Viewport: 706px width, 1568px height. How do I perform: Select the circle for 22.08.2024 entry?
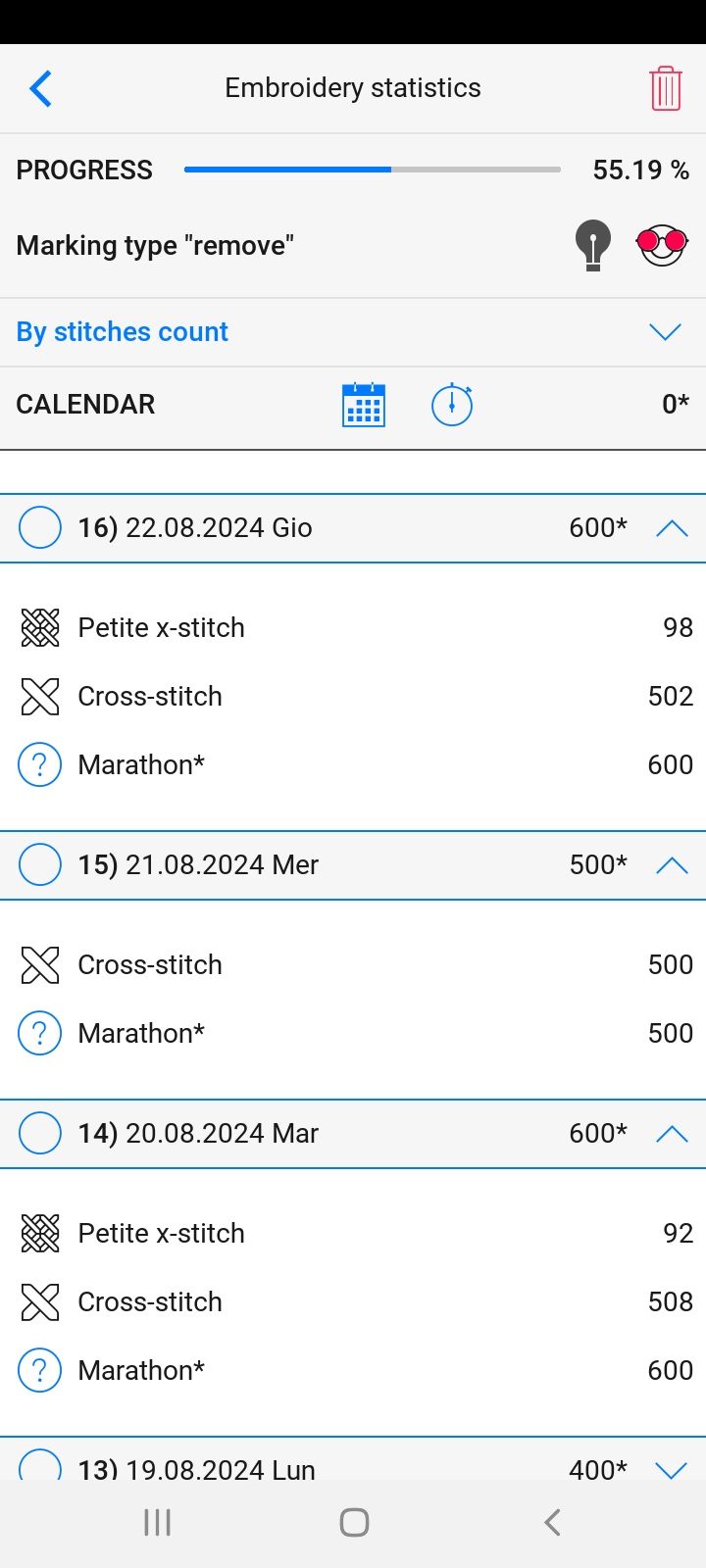coord(40,528)
